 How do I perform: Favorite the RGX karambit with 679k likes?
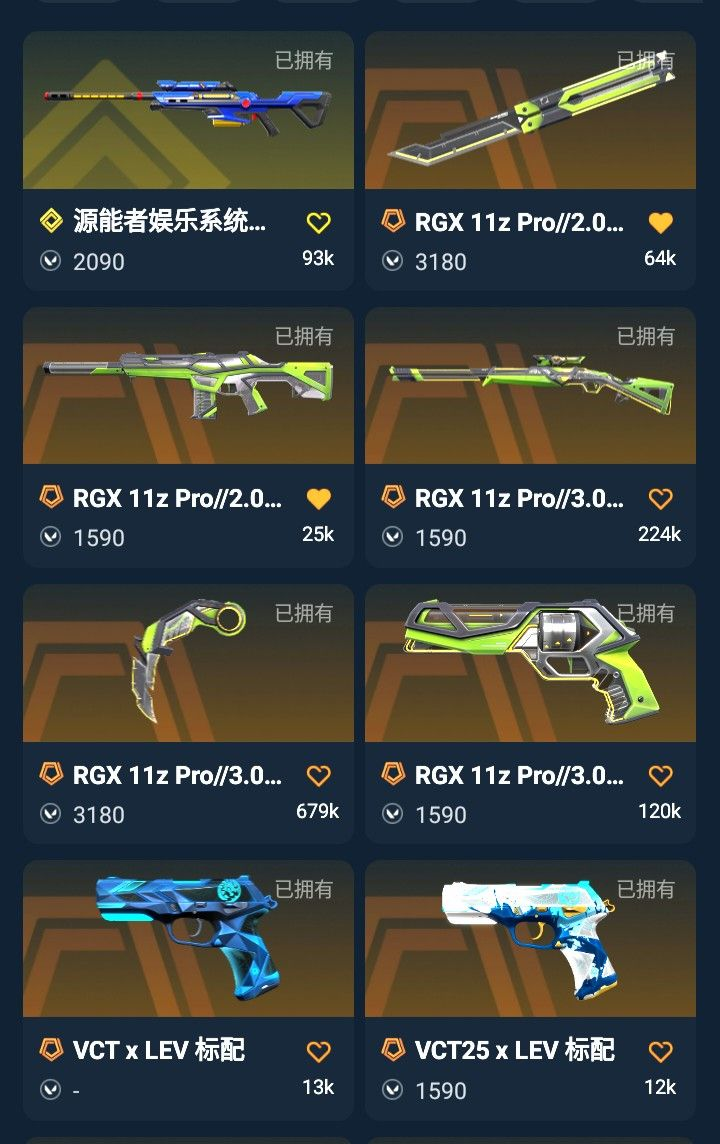pos(318,776)
